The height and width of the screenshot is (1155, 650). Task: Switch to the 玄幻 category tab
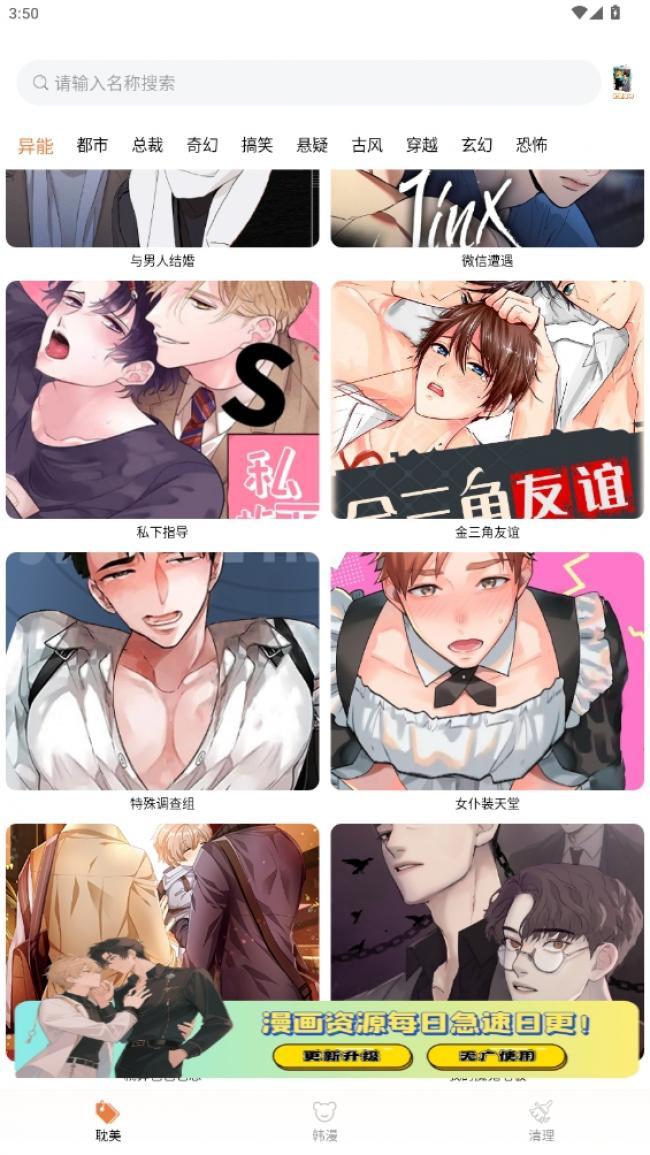[x=477, y=145]
